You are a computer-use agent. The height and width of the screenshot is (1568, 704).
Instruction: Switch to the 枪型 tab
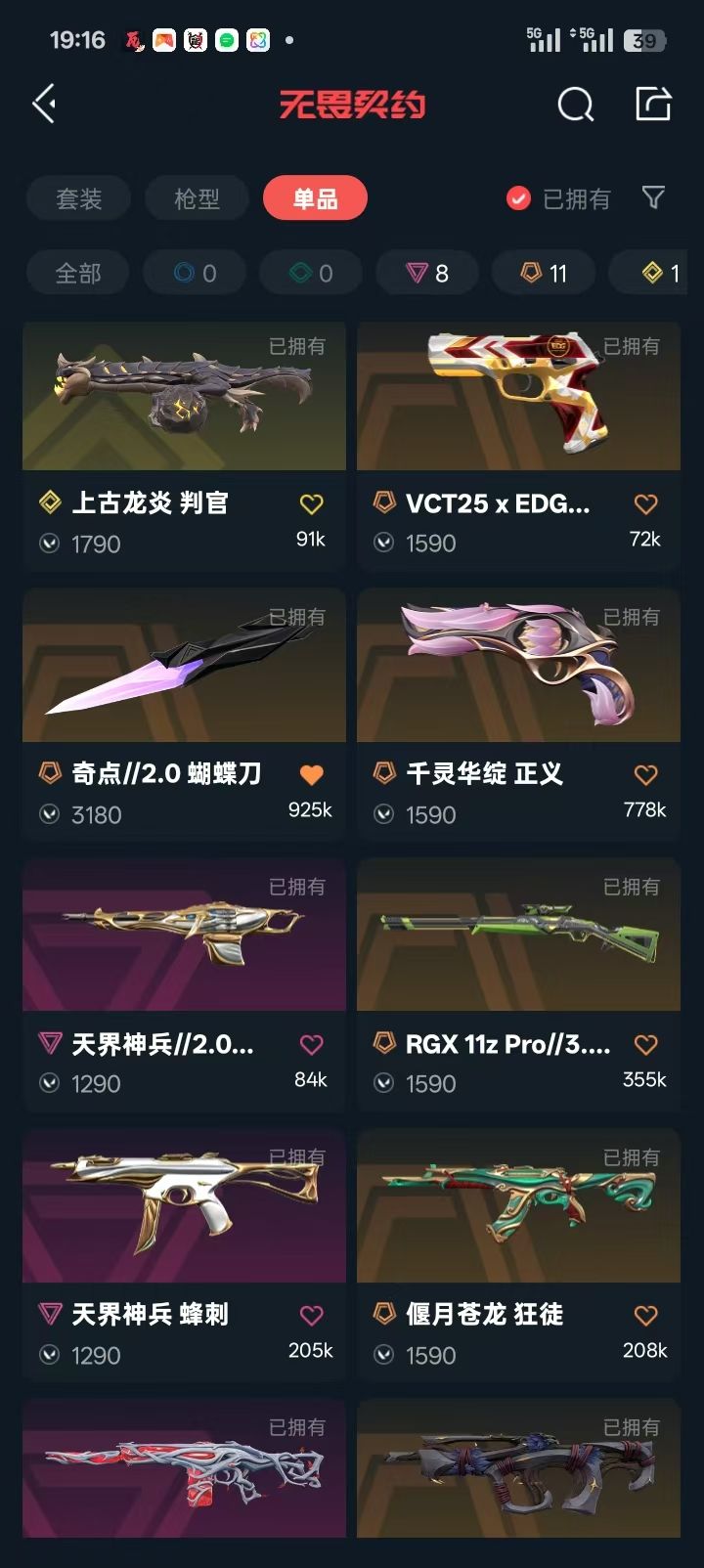(197, 198)
